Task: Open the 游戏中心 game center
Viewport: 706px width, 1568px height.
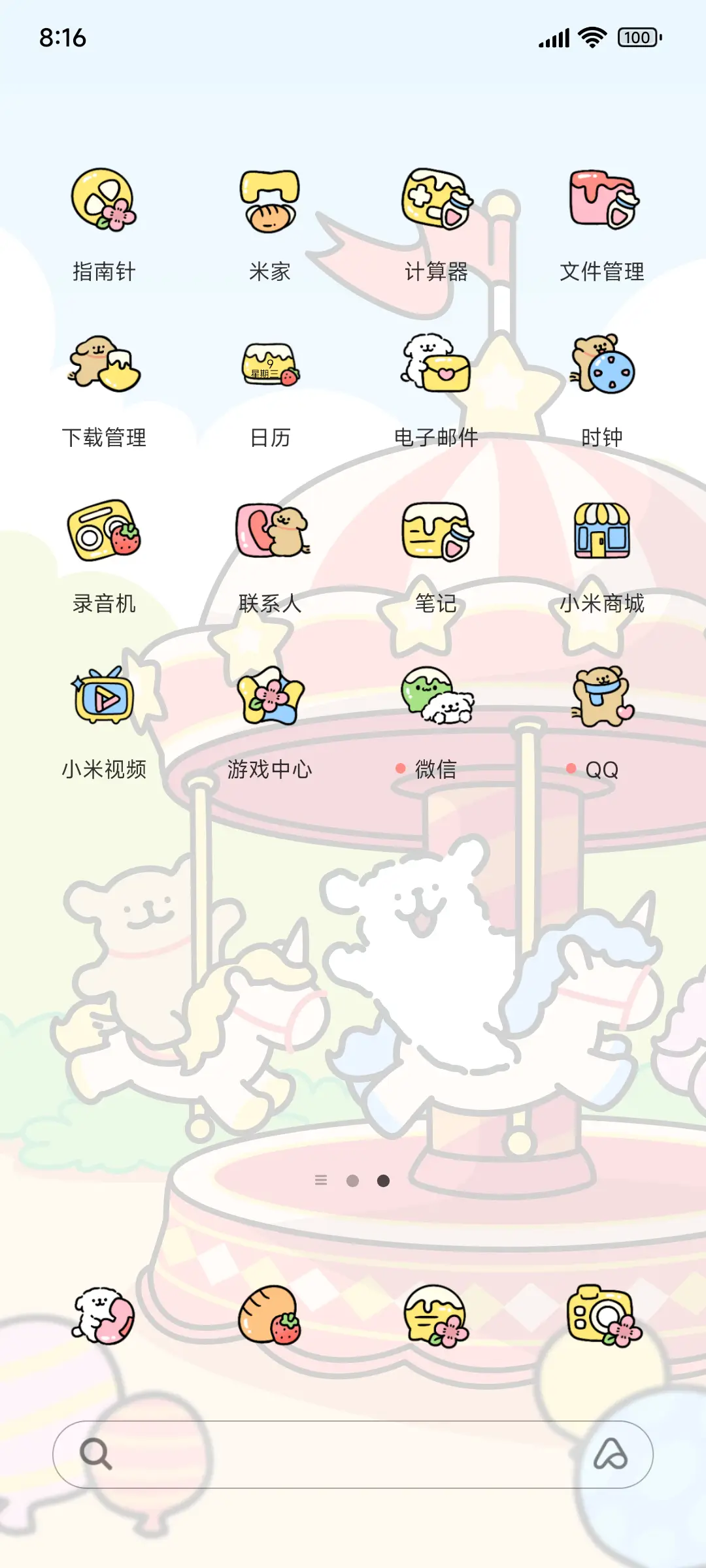Action: click(269, 699)
